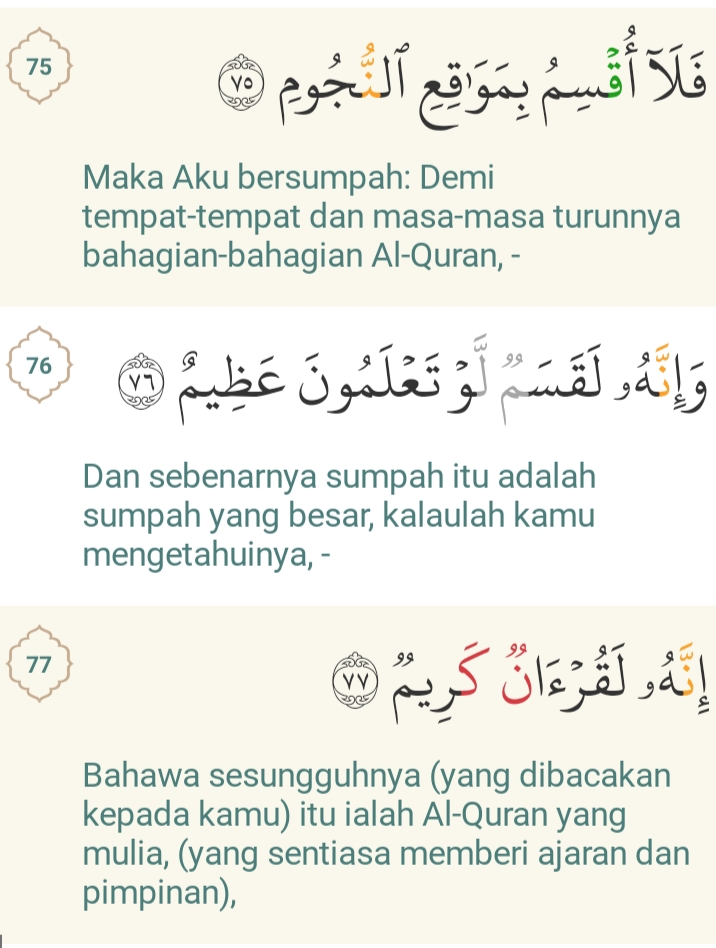Open verse starting 'Maka Aku bersumpah'

[x=380, y=217]
